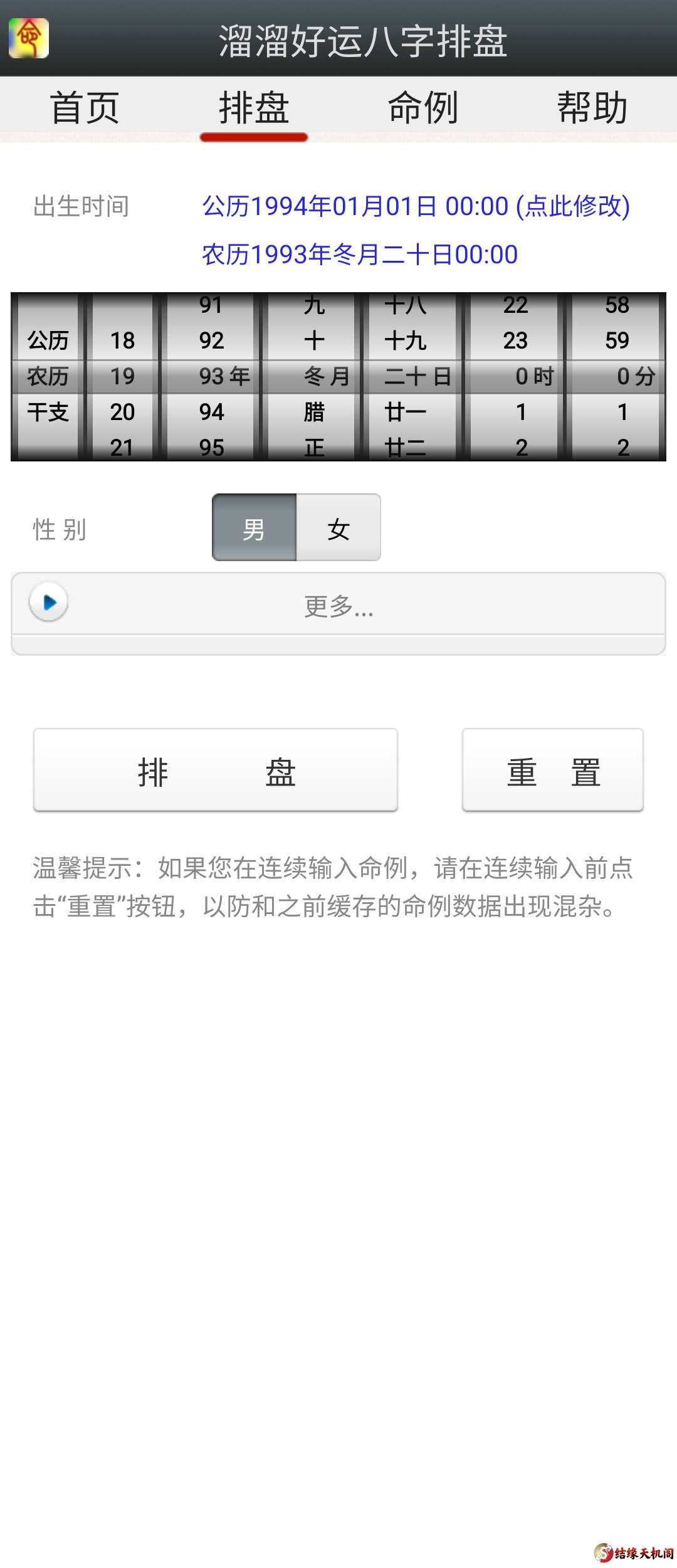Go to the 帮助 tab

click(592, 108)
